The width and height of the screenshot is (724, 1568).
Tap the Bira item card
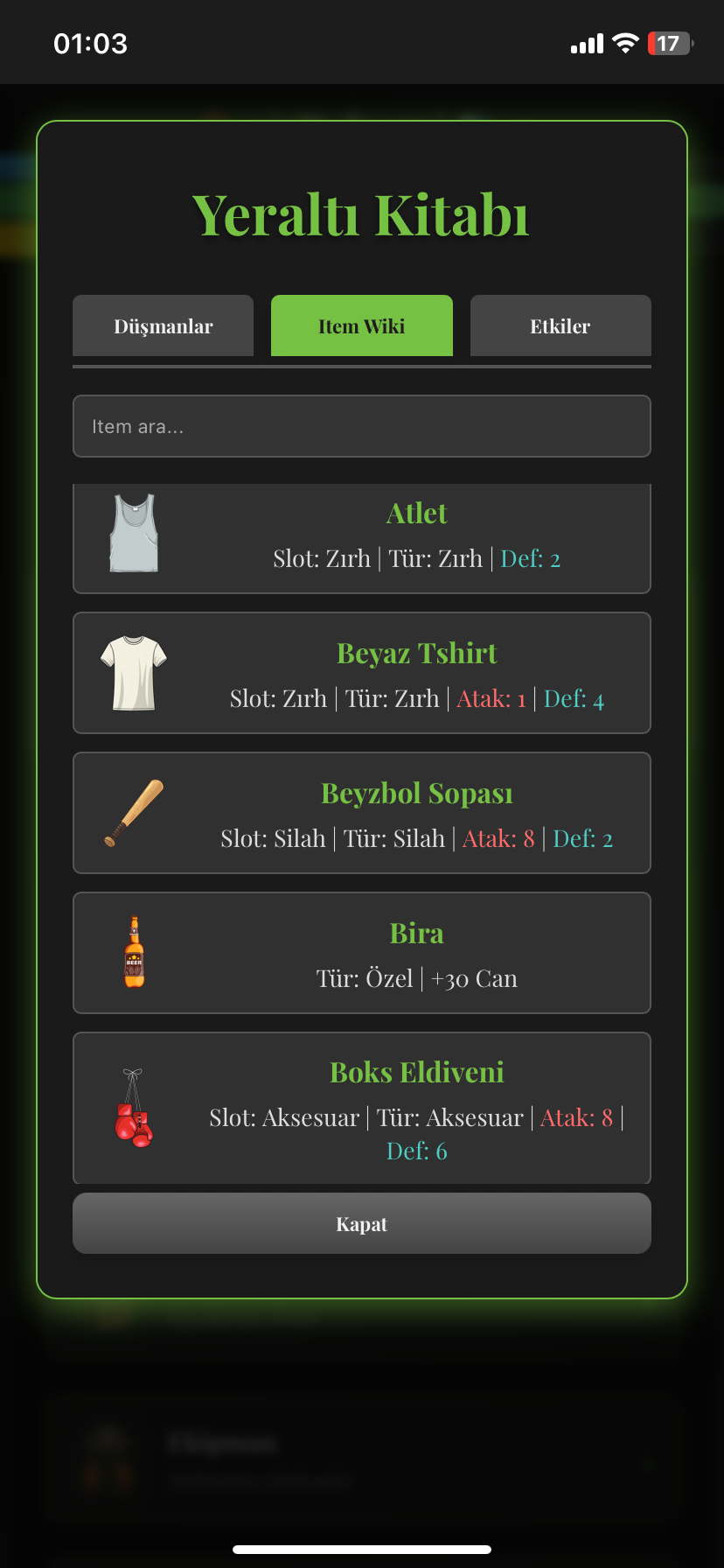(361, 953)
